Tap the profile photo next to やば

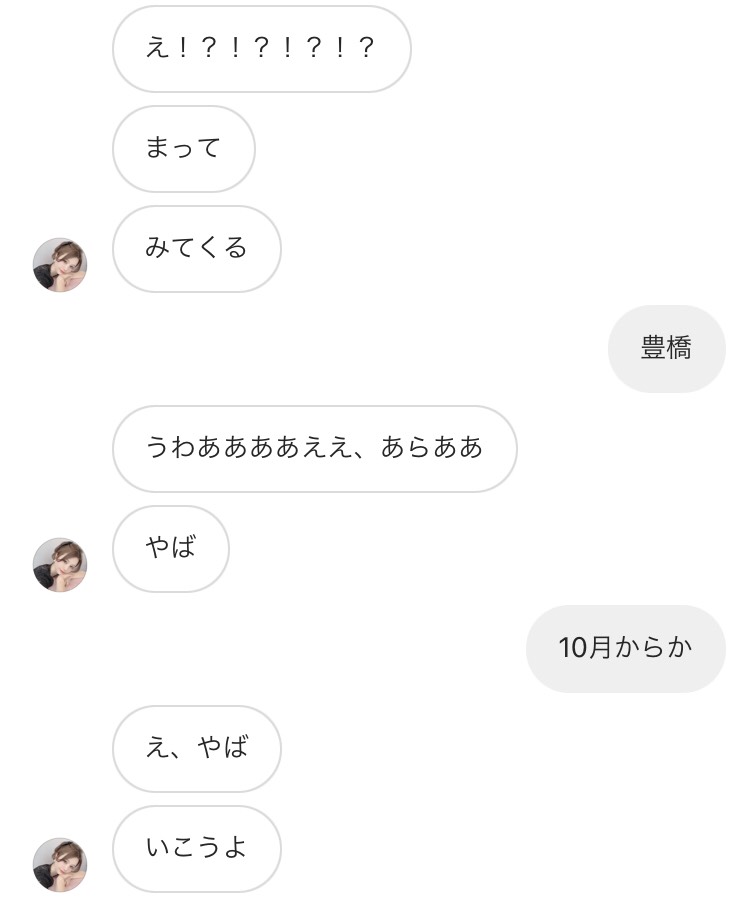pyautogui.click(x=60, y=565)
